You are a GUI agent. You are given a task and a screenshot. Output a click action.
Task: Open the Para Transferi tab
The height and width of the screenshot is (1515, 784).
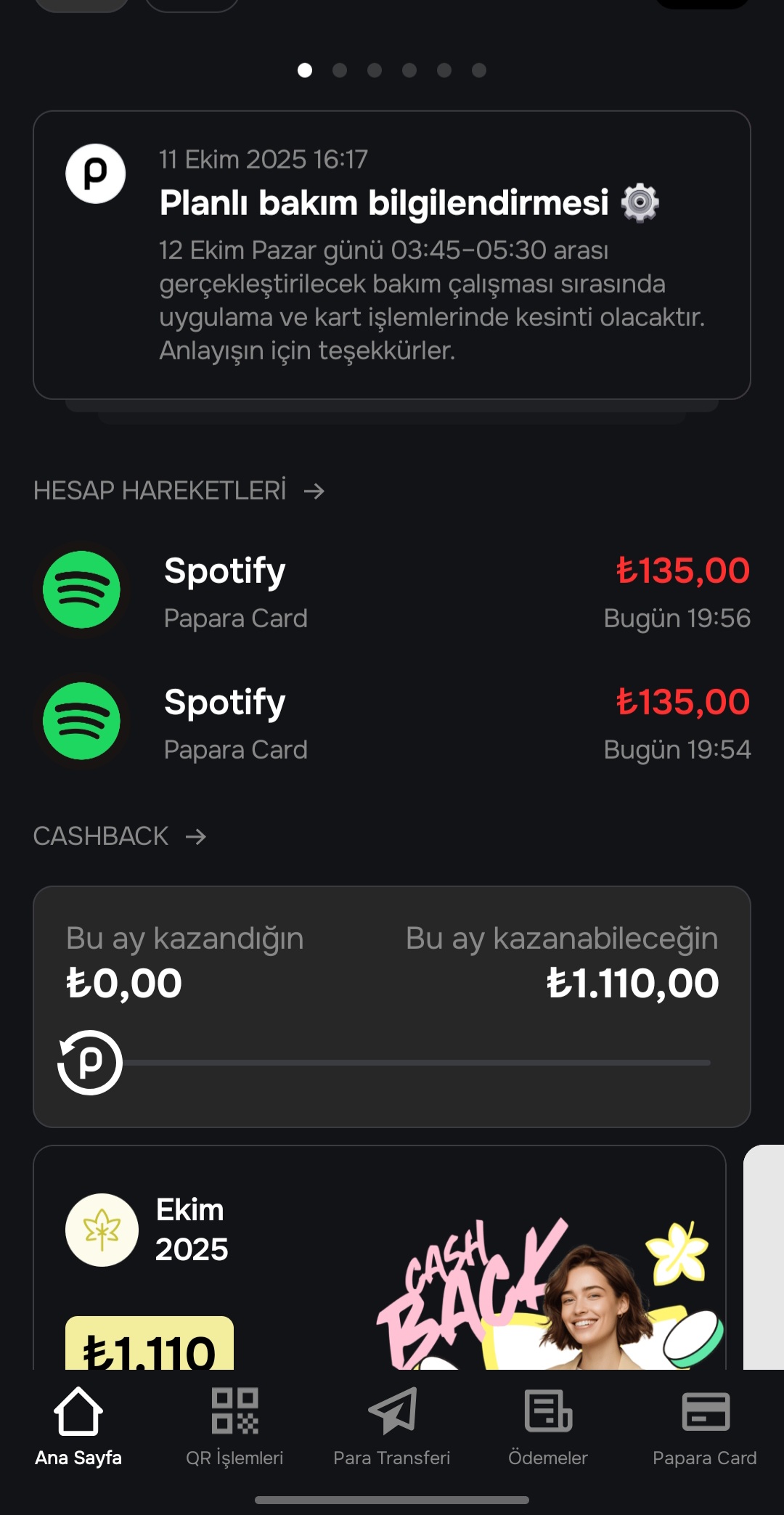tap(392, 1426)
